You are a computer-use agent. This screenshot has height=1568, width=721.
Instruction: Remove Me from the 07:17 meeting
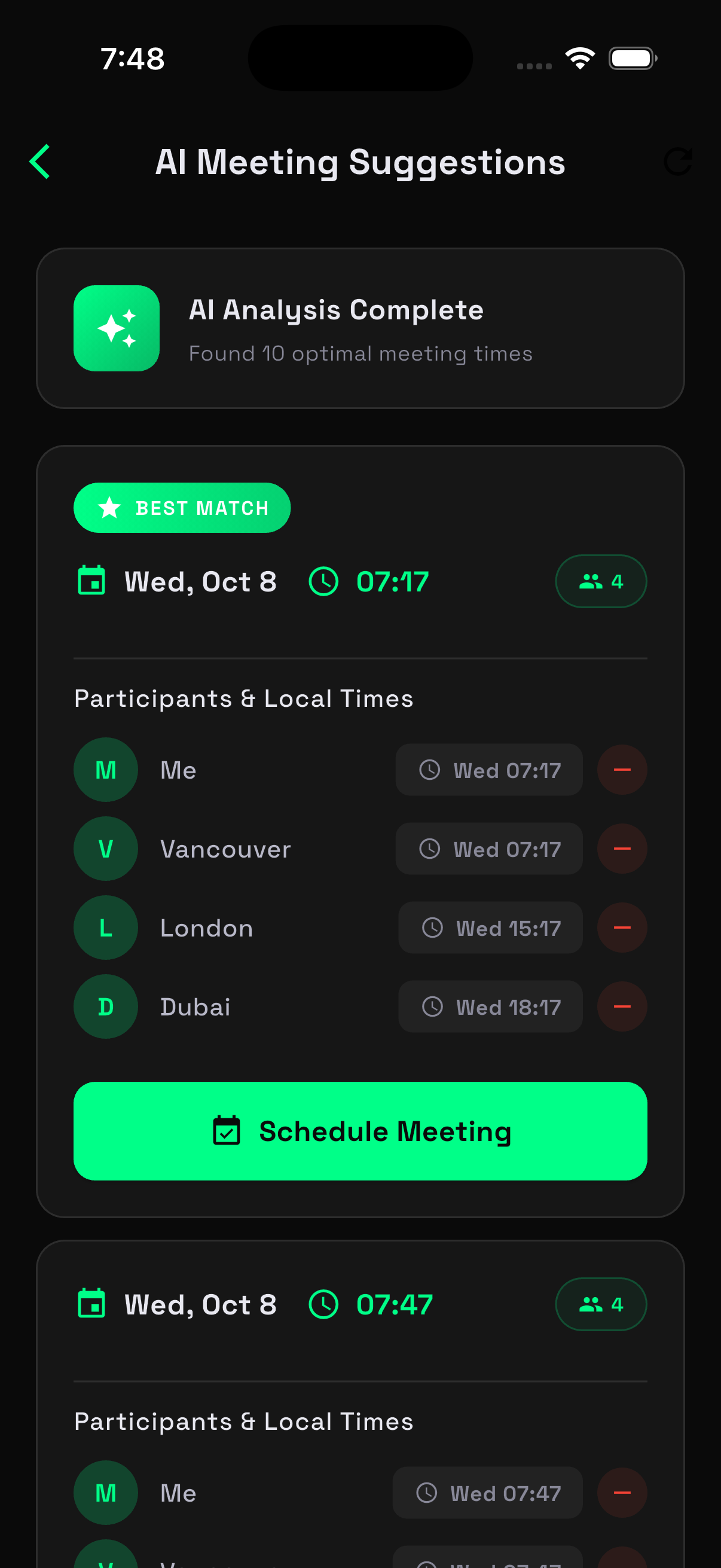(x=621, y=770)
